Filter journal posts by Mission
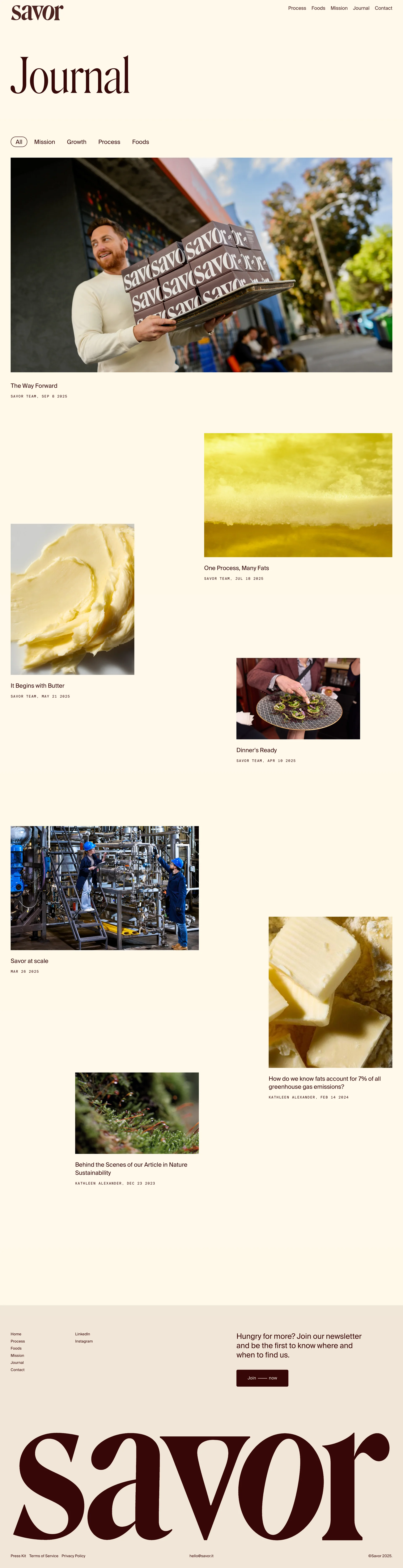This screenshot has width=403, height=1568. [x=44, y=142]
